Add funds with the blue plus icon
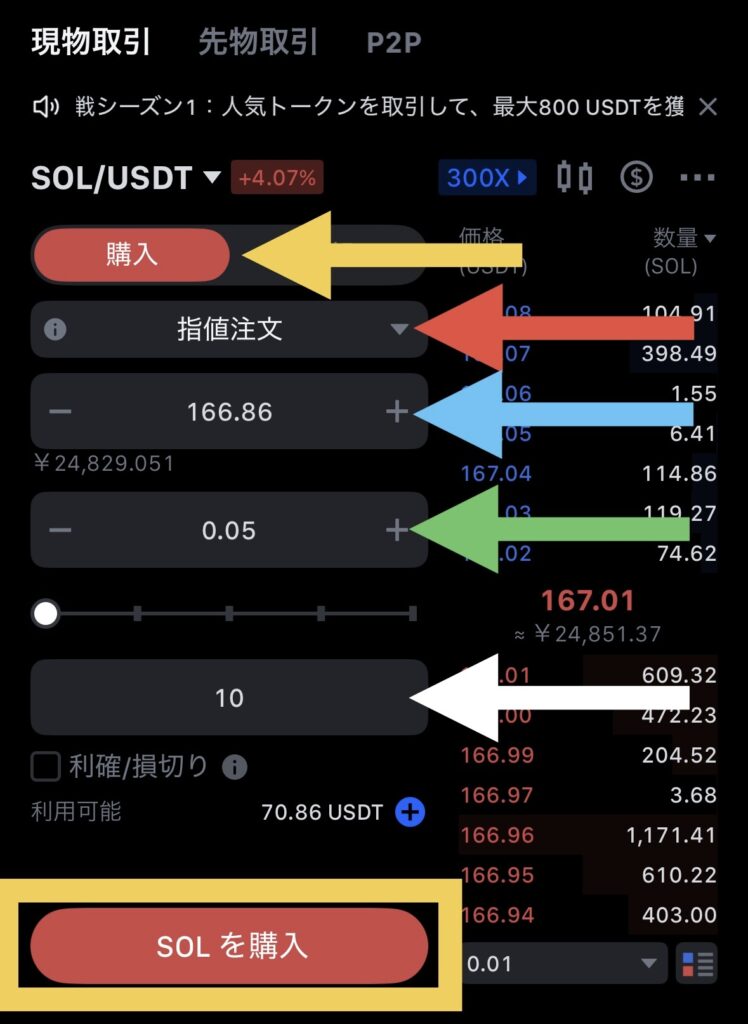748x1024 pixels. click(x=409, y=812)
